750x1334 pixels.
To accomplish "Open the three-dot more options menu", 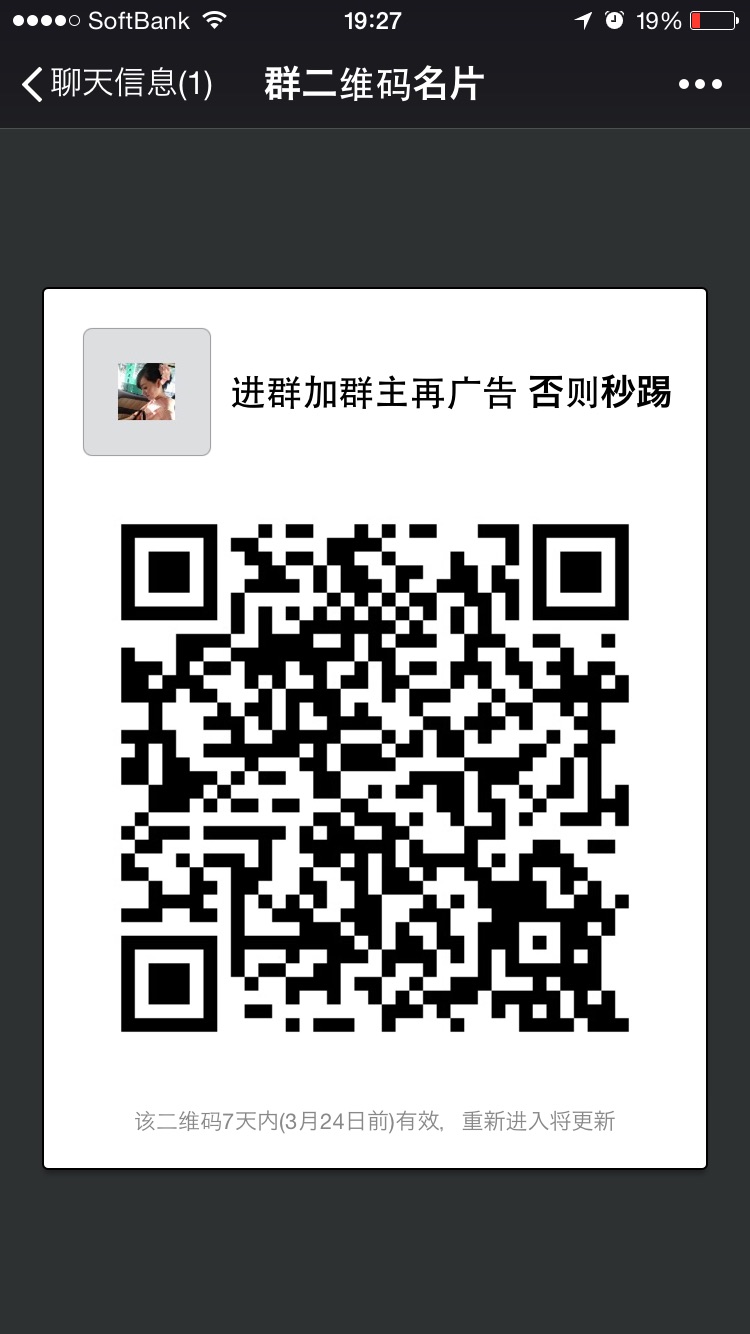I will [x=700, y=85].
